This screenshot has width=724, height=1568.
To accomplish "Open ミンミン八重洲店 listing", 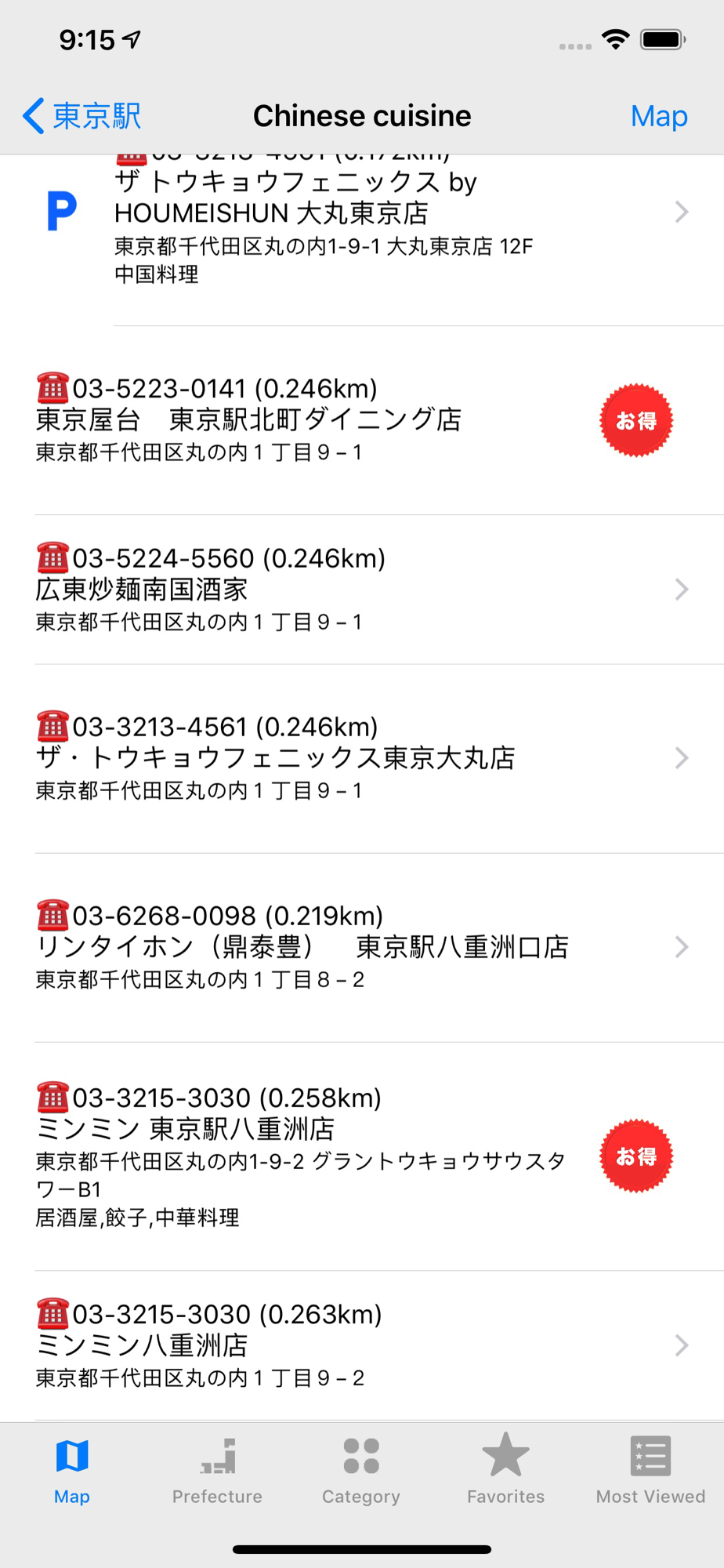I will 362,1346.
